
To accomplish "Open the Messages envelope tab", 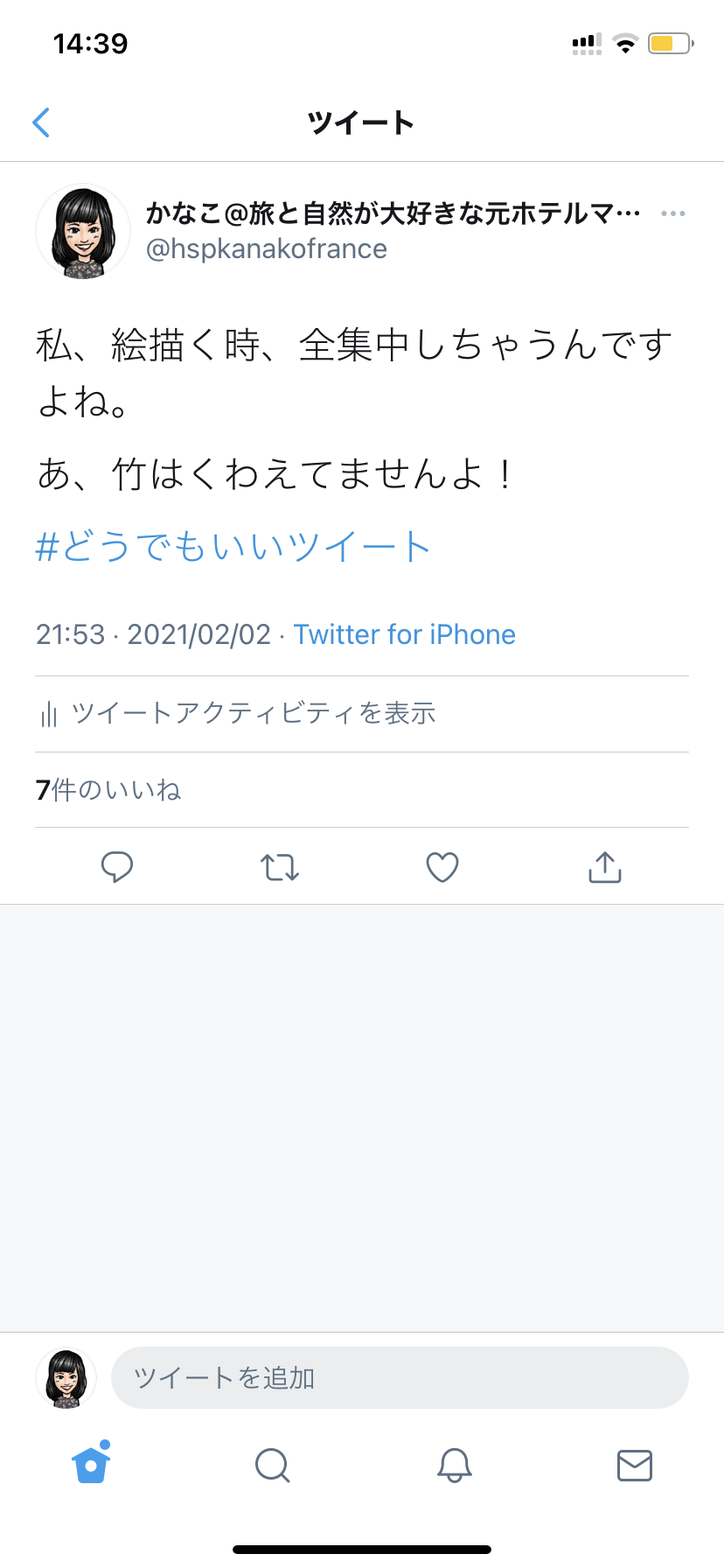I will tap(634, 1465).
